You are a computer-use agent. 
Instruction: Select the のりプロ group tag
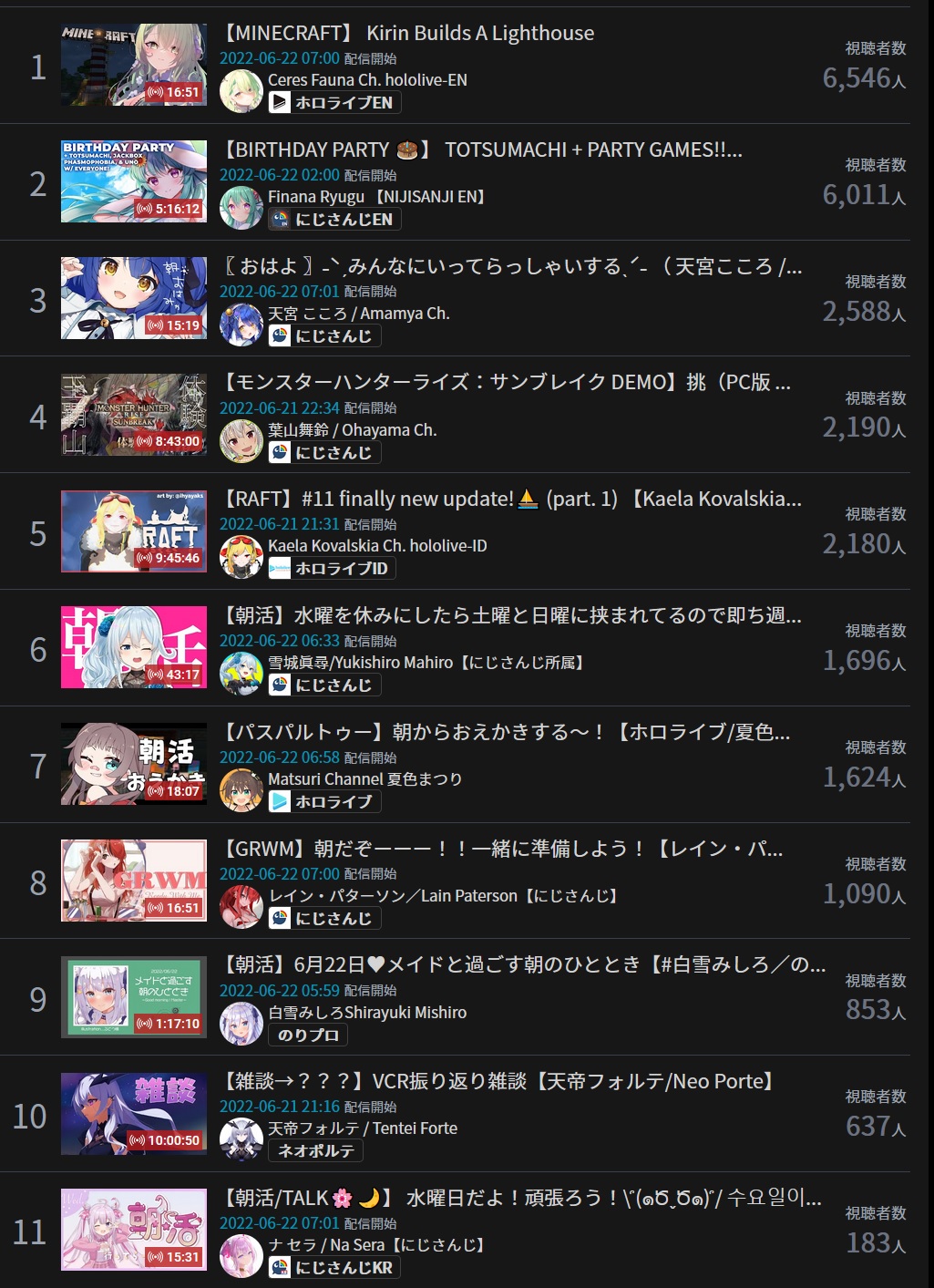[308, 1036]
